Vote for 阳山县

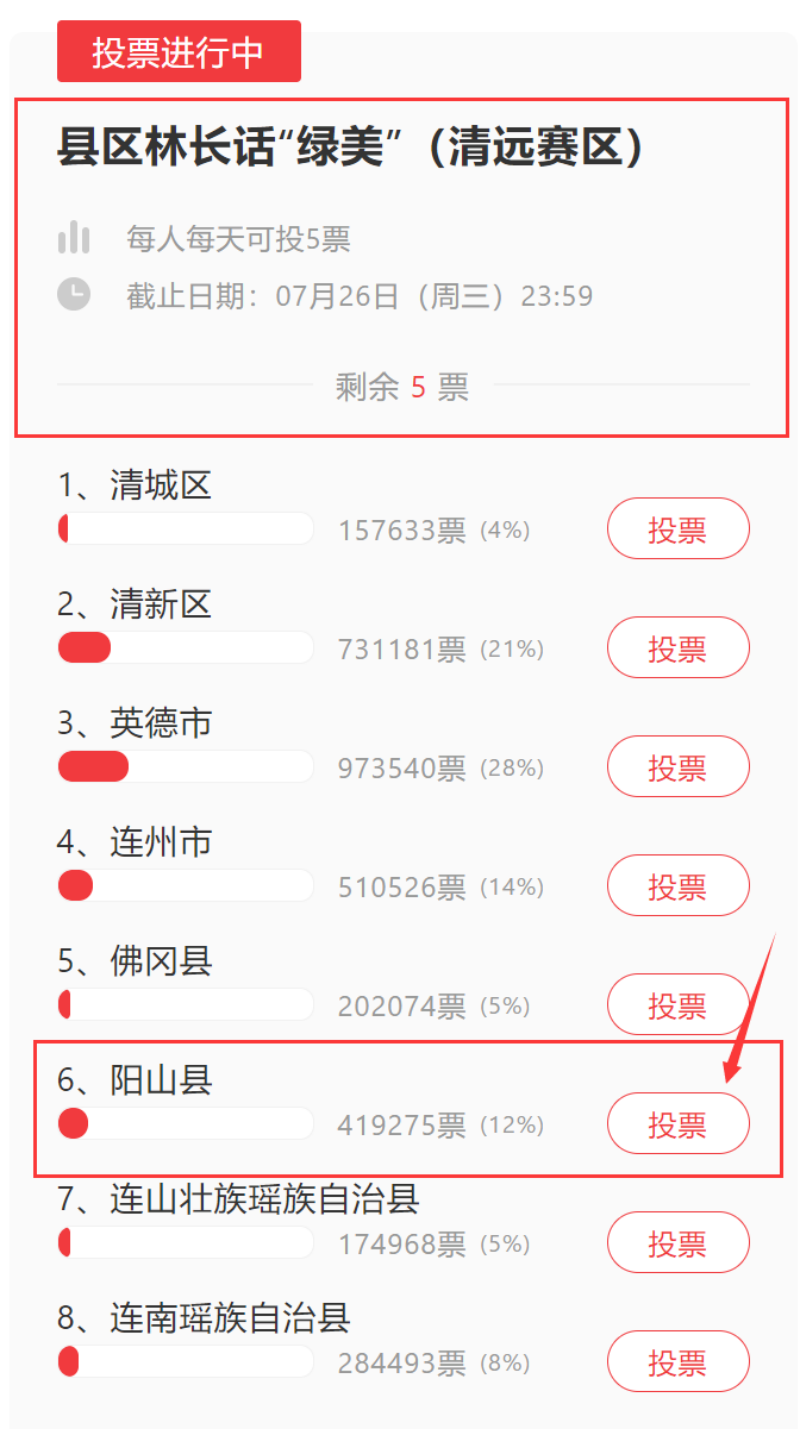click(x=678, y=1124)
